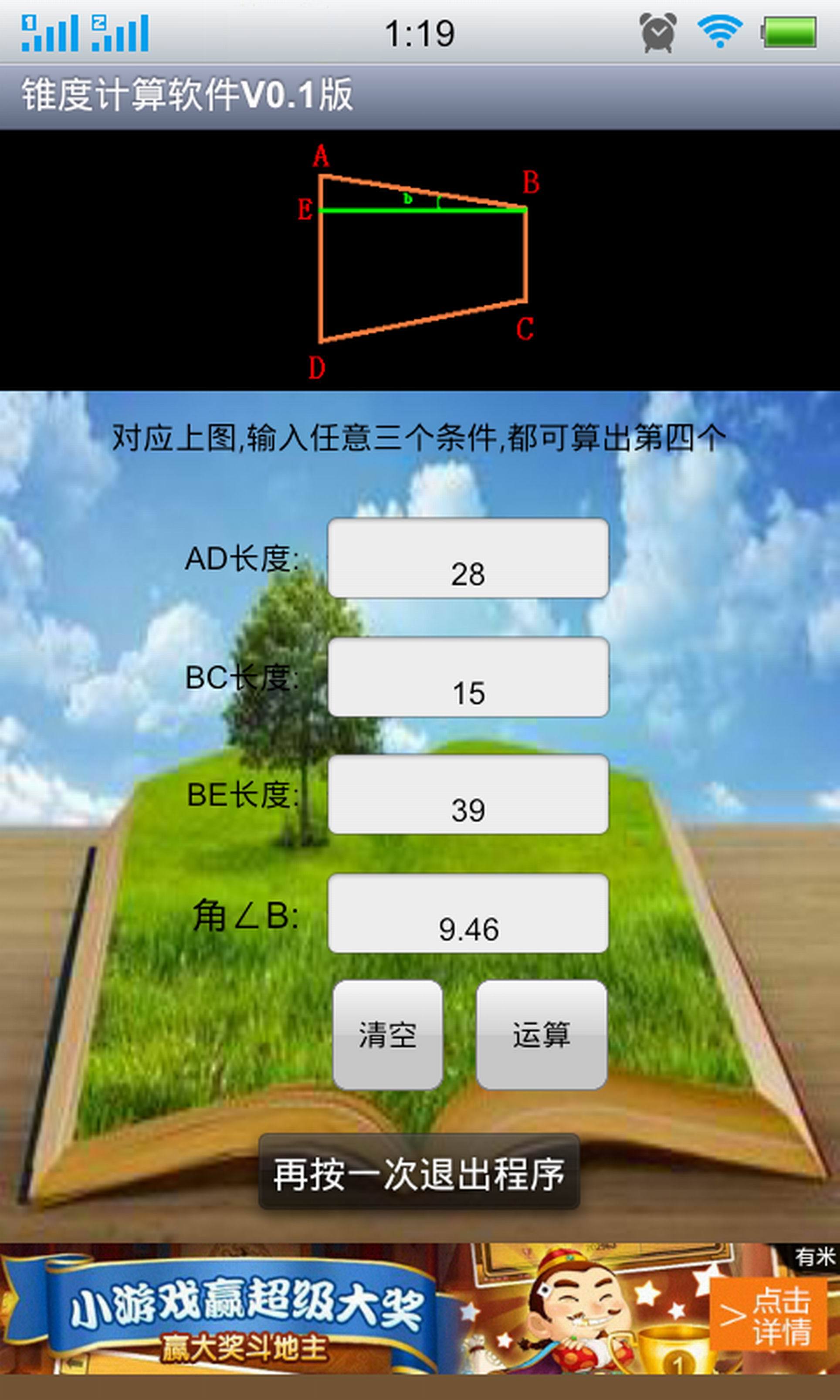The image size is (840, 1400).
Task: Tap the 运算 calculate button
Action: (542, 1035)
